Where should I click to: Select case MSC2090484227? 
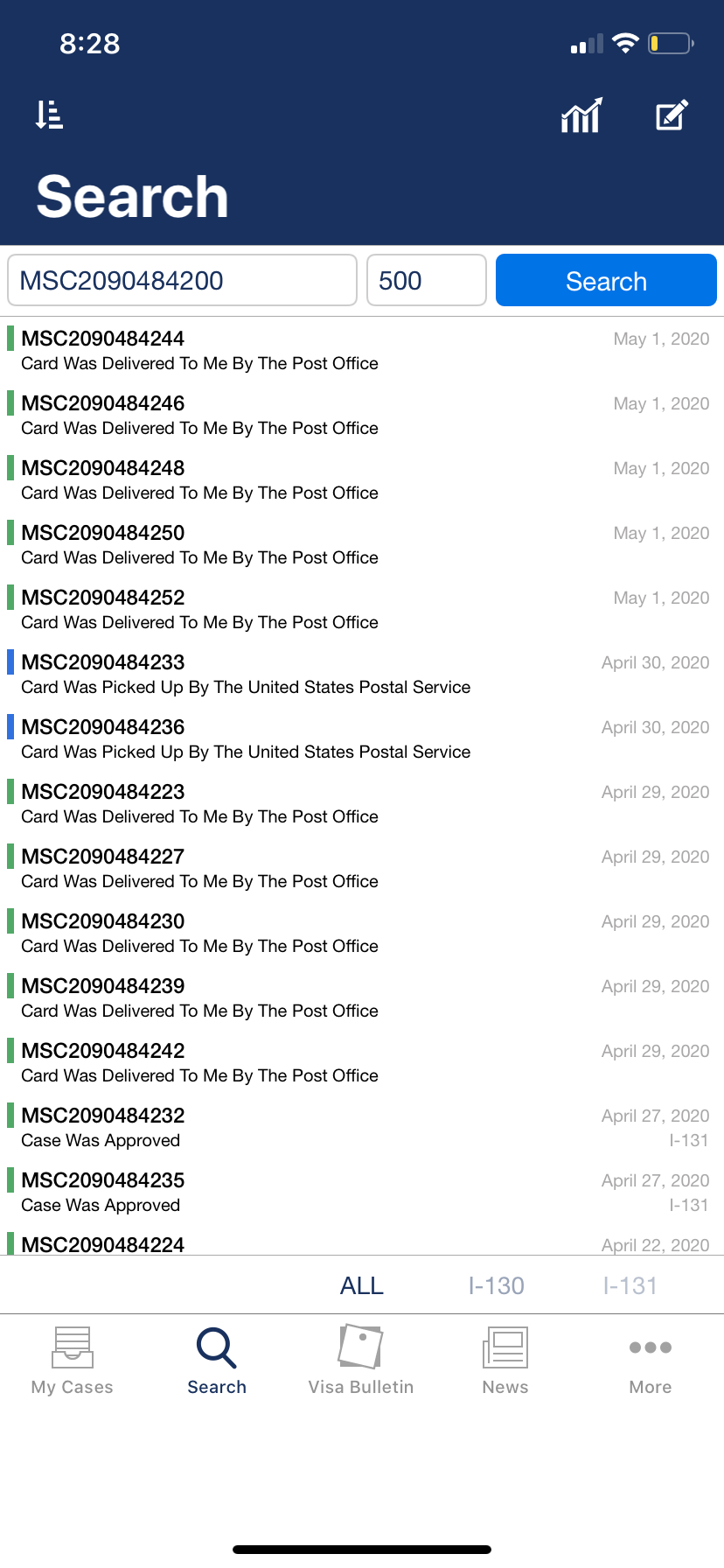[x=362, y=868]
